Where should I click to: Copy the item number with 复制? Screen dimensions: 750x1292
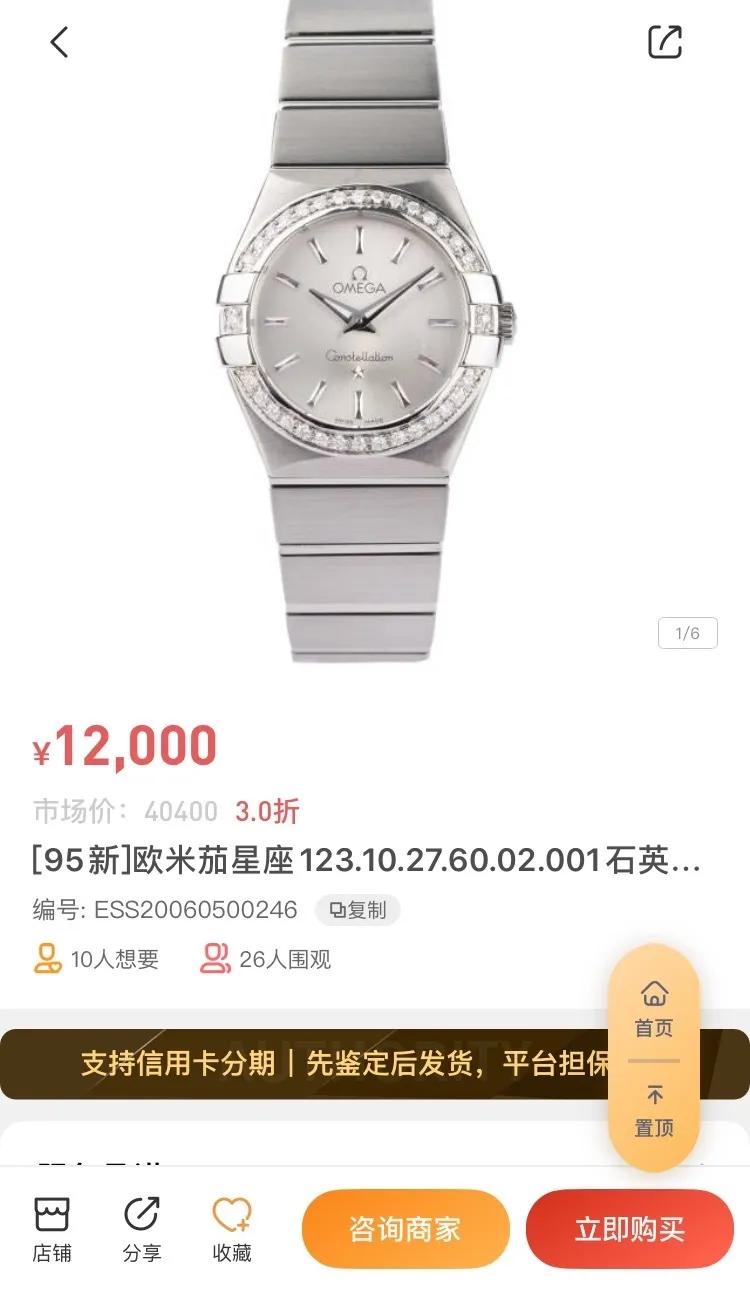pyautogui.click(x=358, y=910)
